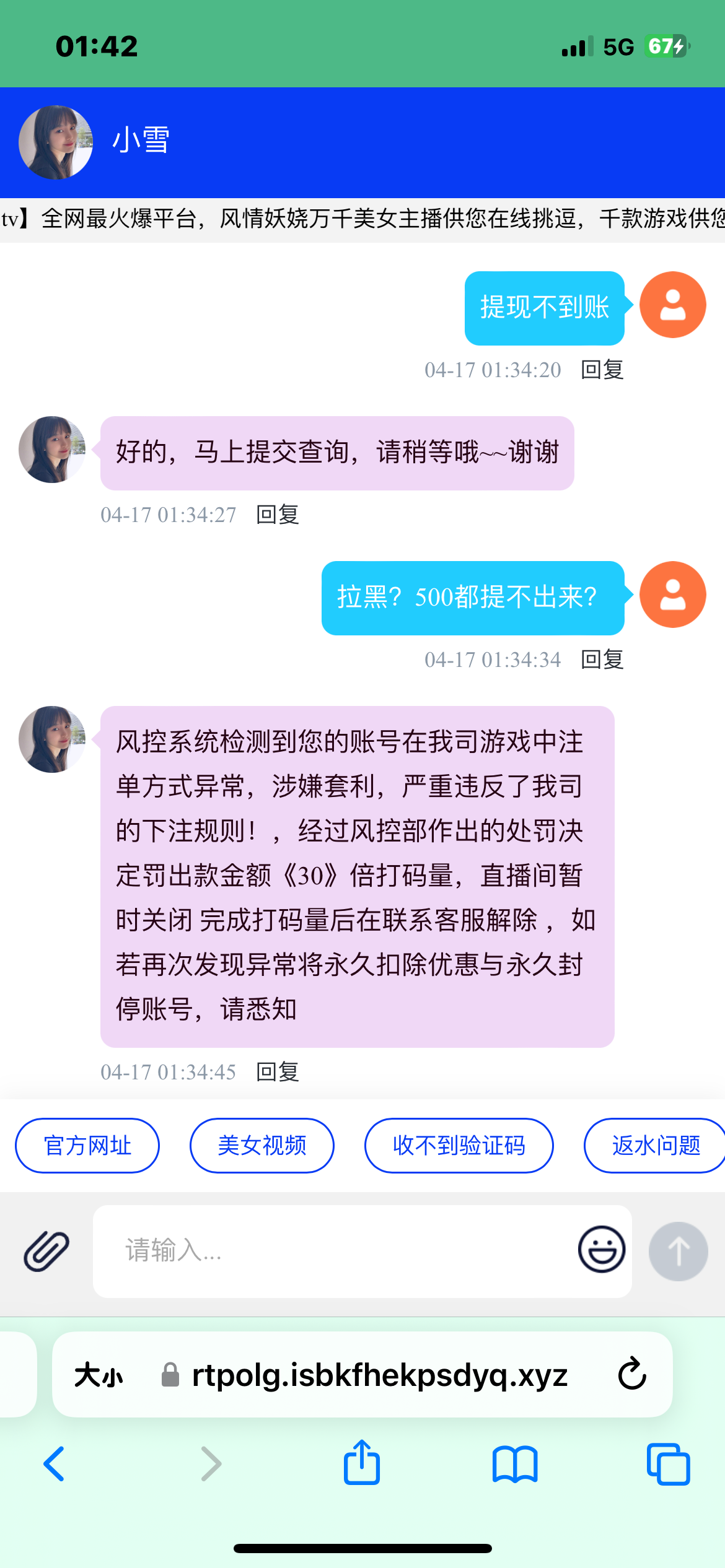Select the 官方网址 quick reply chip
725x1568 pixels.
pyautogui.click(x=87, y=1145)
